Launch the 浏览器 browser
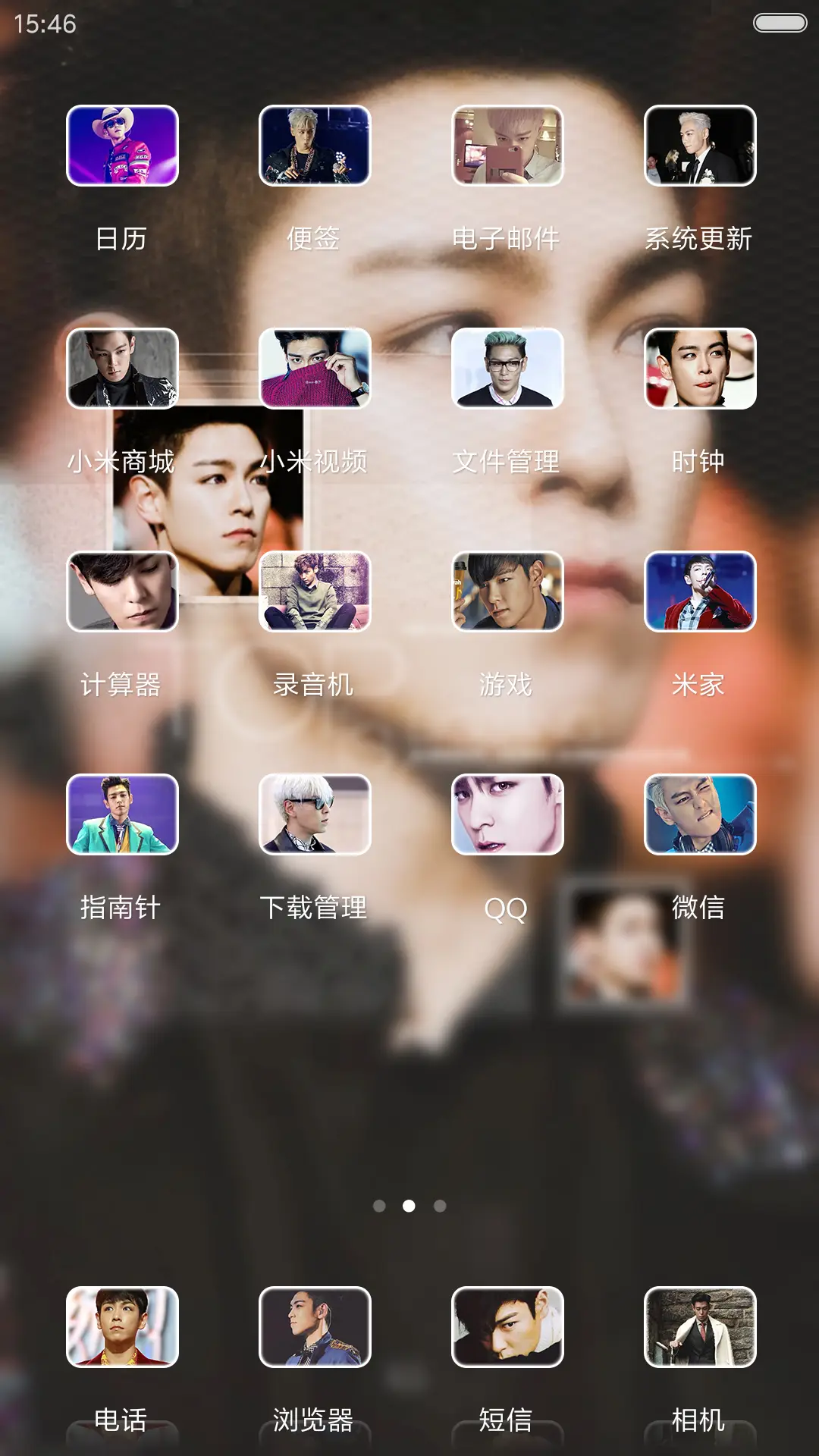Screen dimensions: 819x1456 [x=315, y=1327]
